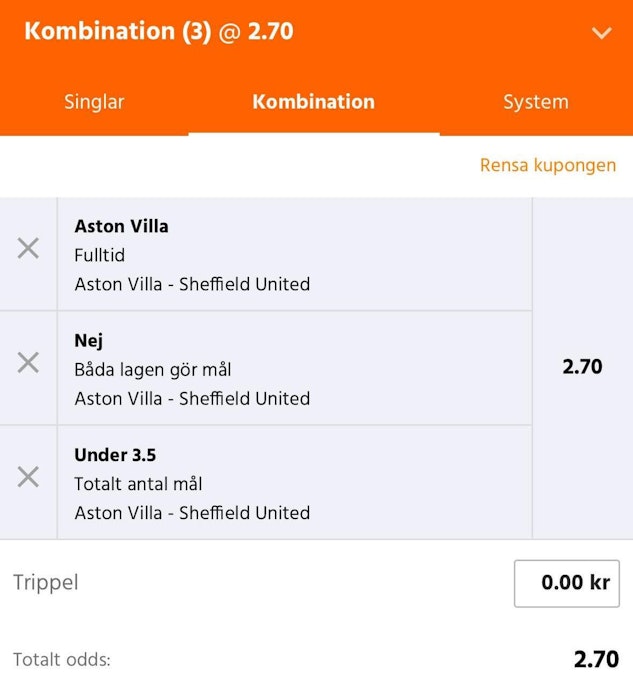This screenshot has height=683, width=633.
Task: Remove the Nej Båda lagen gör mål selection
Action: tap(28, 362)
